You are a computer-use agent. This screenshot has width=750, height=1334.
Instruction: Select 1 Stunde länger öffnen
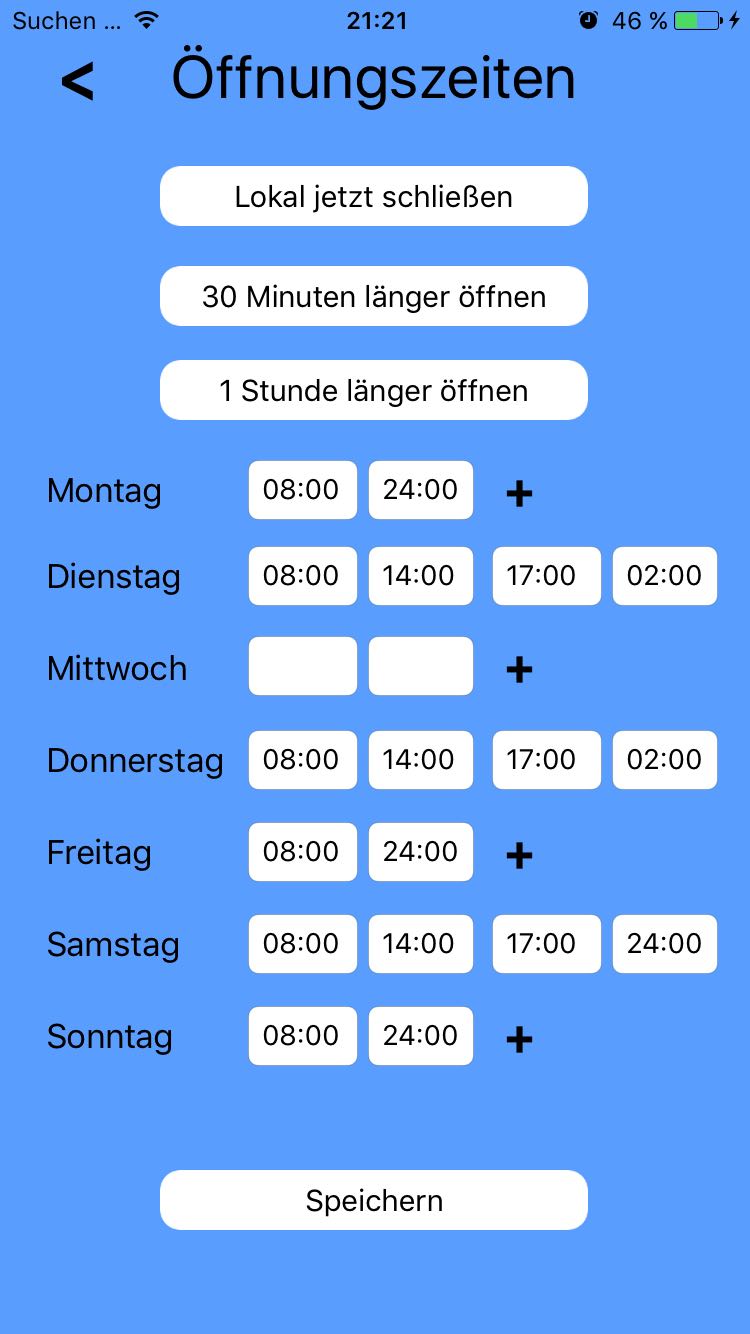(x=373, y=390)
